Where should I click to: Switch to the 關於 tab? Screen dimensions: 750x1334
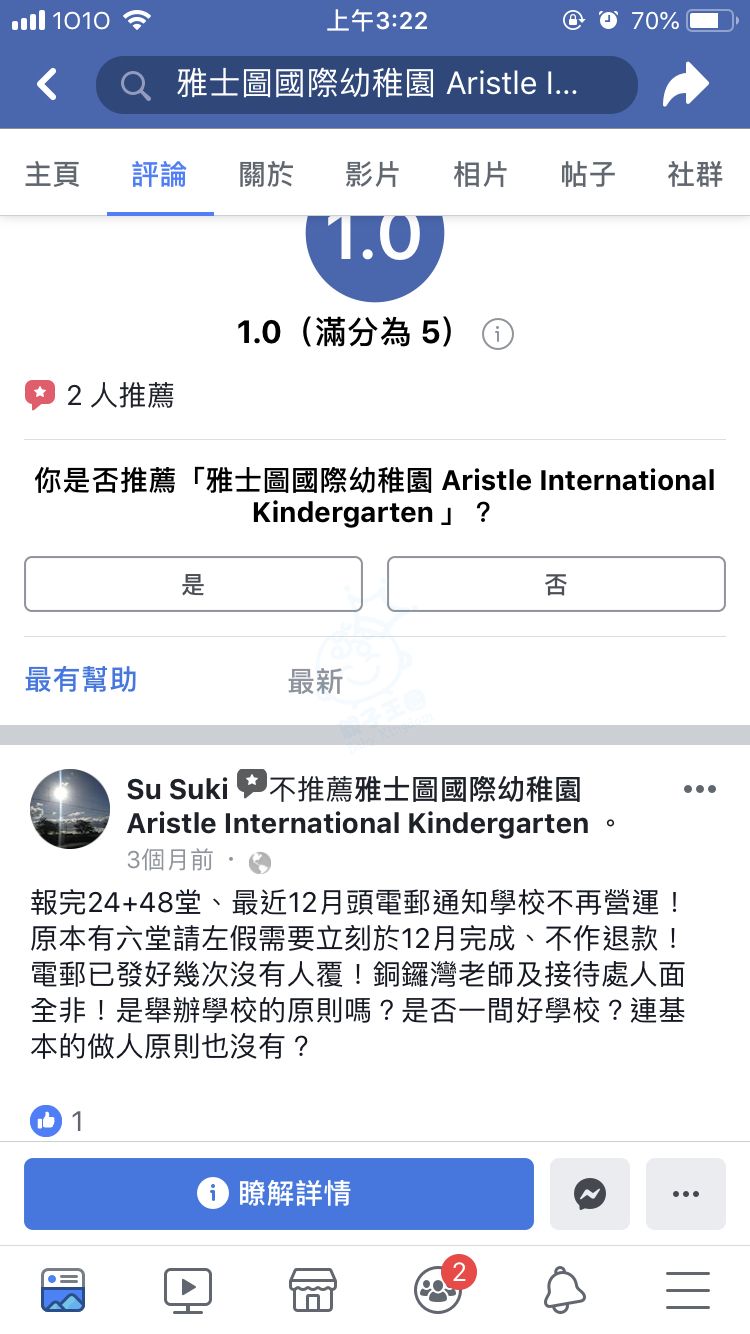tap(266, 174)
